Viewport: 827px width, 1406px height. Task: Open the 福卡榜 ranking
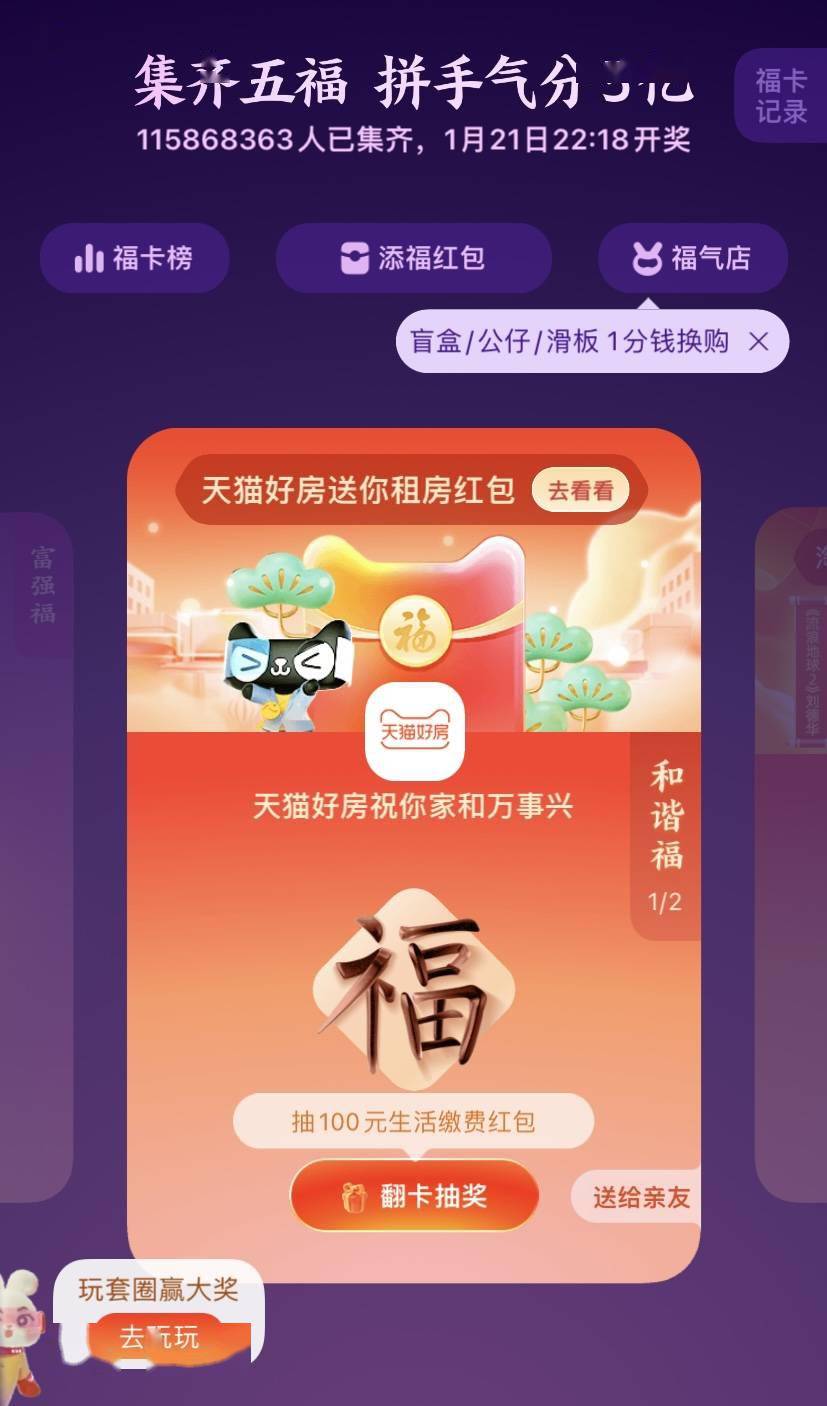134,258
